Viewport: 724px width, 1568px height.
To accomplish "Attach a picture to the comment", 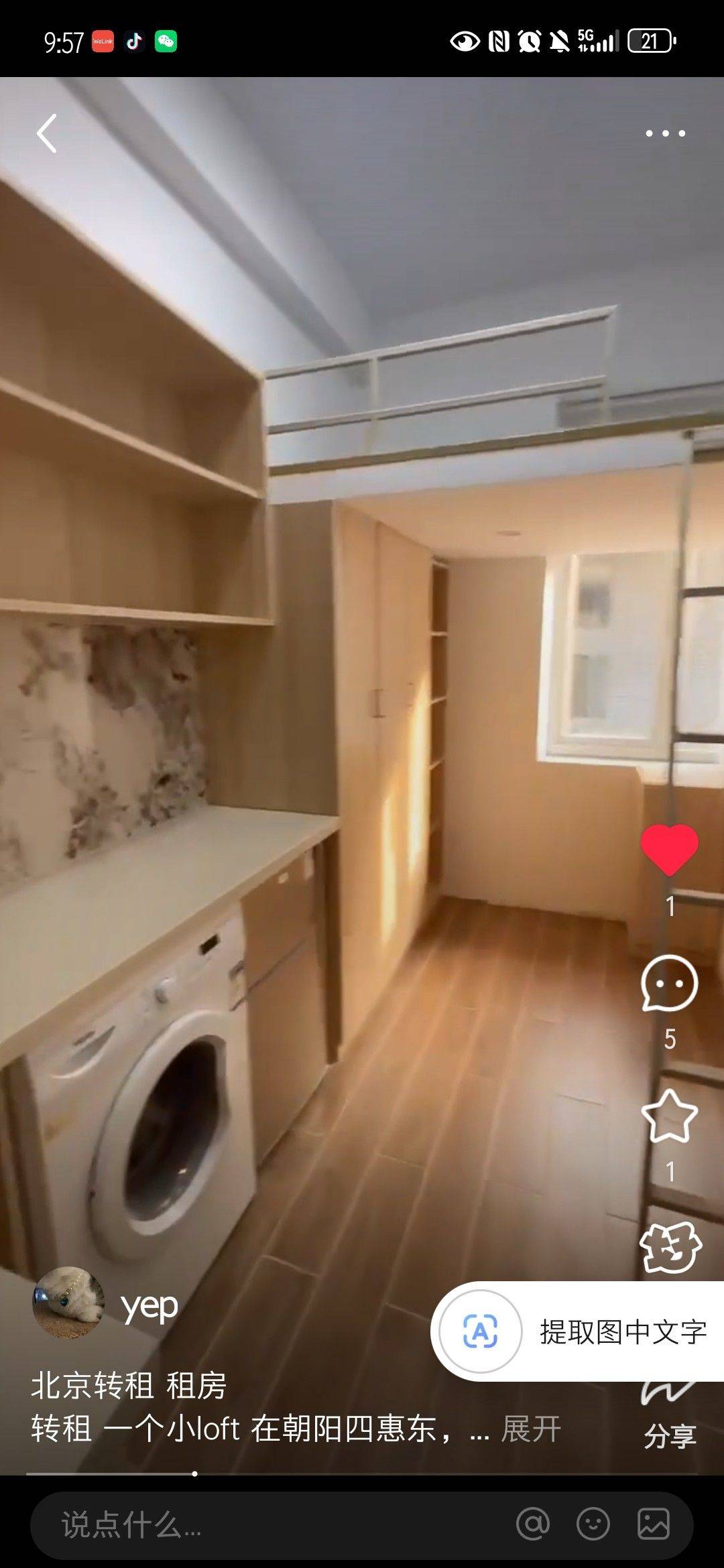I will point(654,1524).
